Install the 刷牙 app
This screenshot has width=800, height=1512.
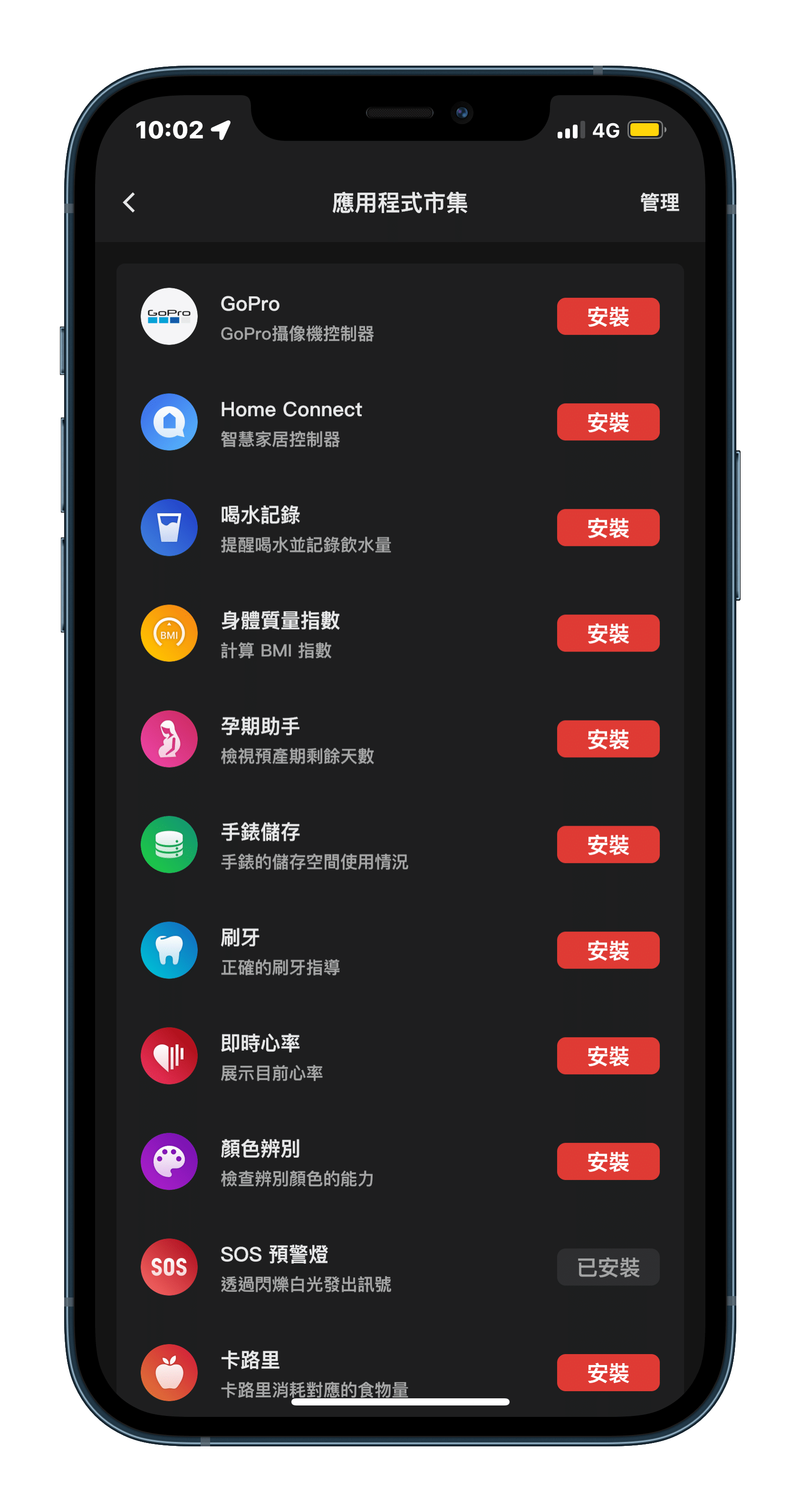pos(607,950)
